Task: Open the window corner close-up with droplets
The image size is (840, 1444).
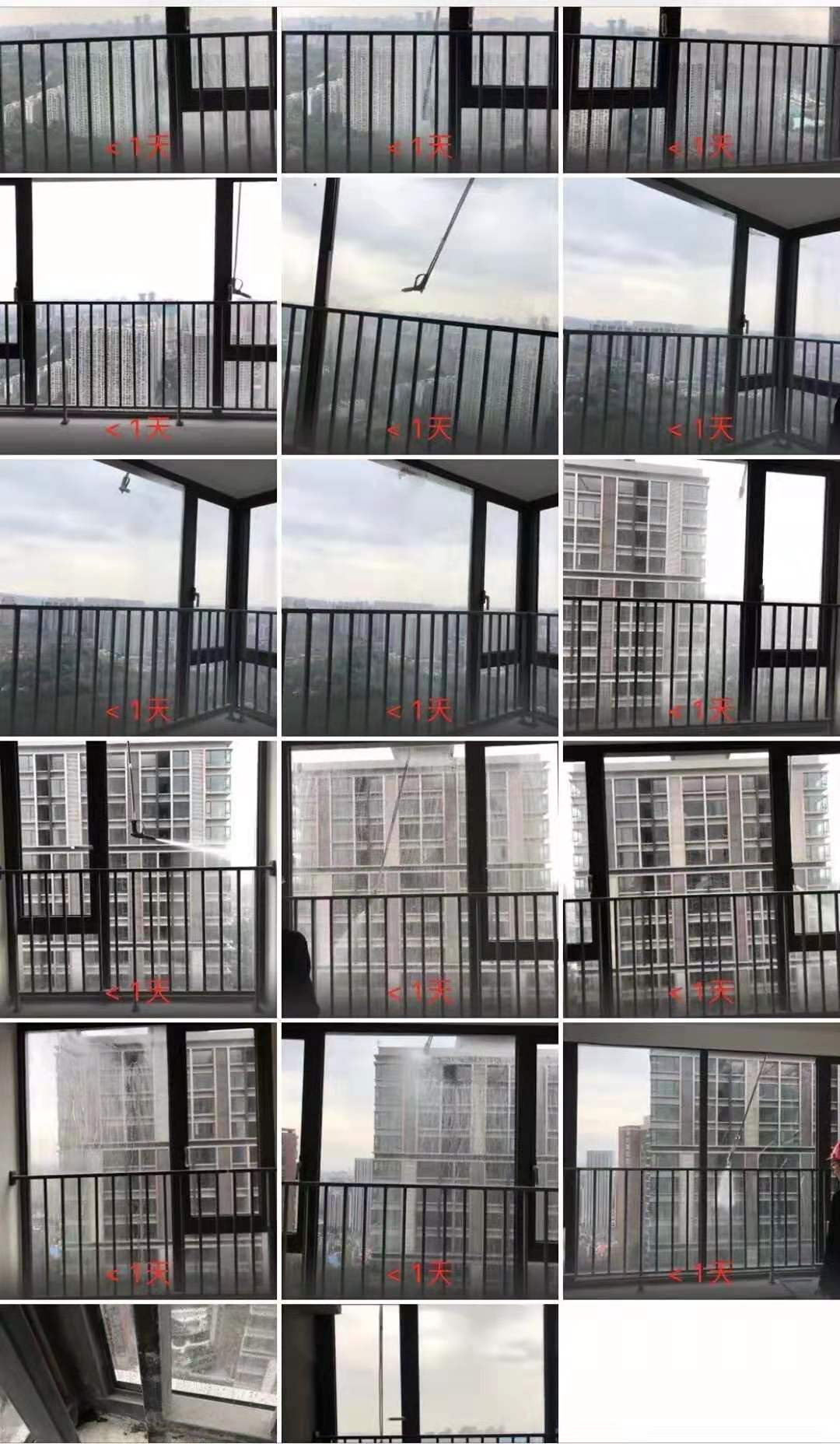Action: click(138, 1372)
